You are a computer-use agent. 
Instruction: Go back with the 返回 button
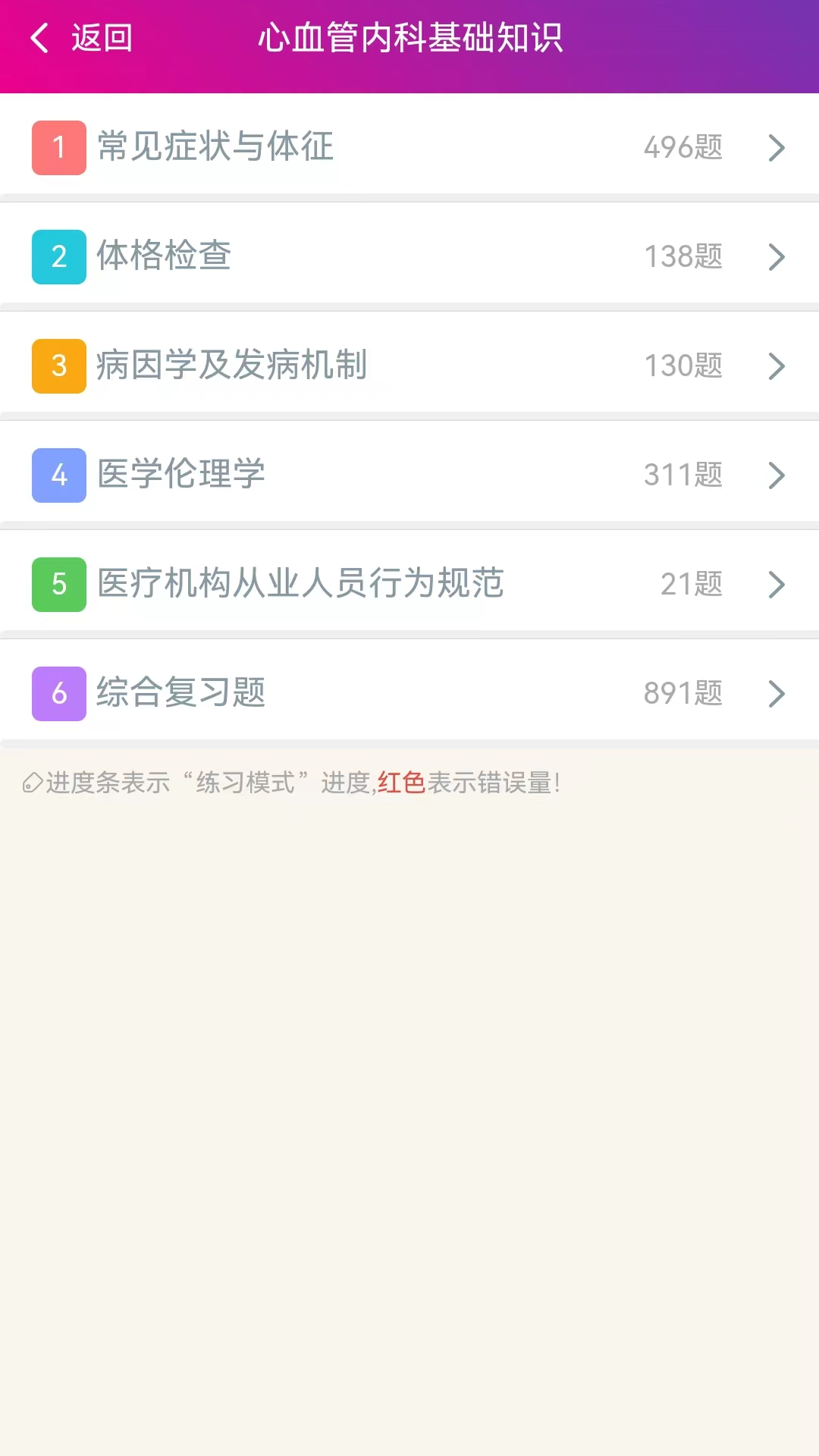tap(81, 38)
